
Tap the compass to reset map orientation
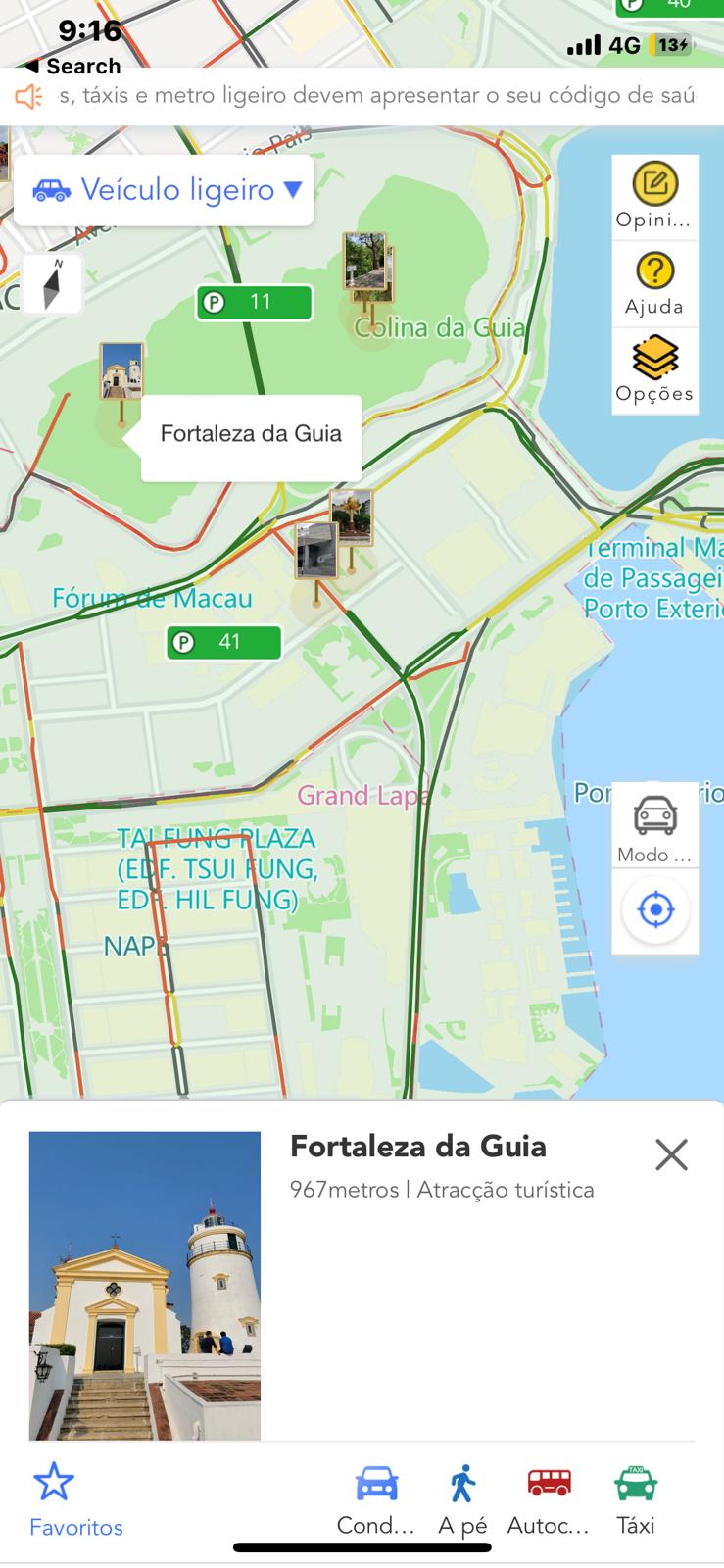click(53, 284)
